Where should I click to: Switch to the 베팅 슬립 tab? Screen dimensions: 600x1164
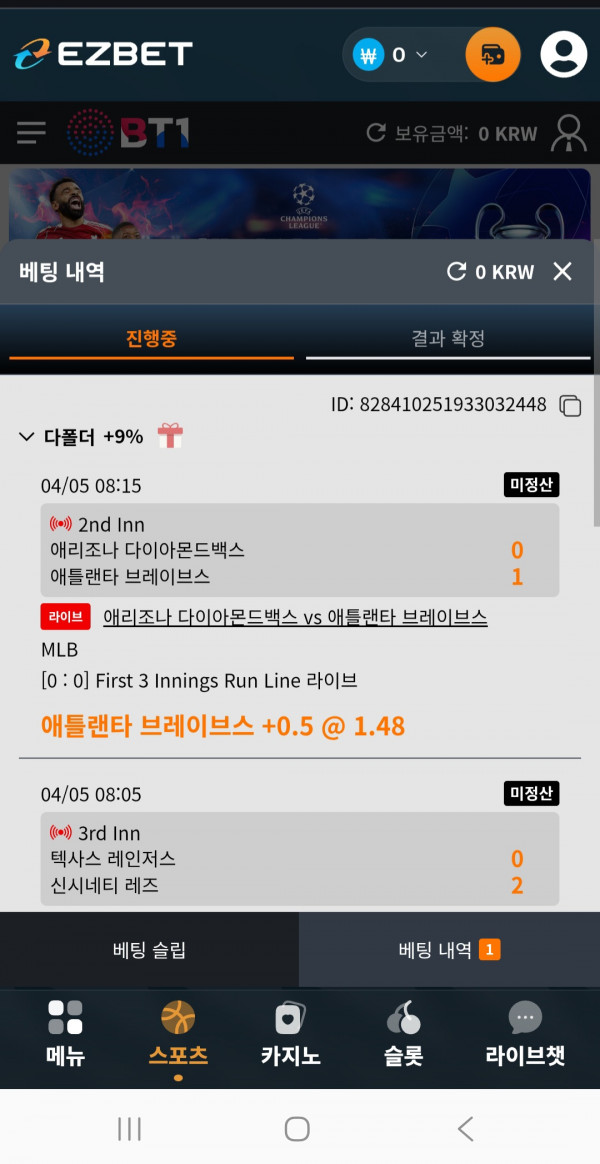pos(149,950)
